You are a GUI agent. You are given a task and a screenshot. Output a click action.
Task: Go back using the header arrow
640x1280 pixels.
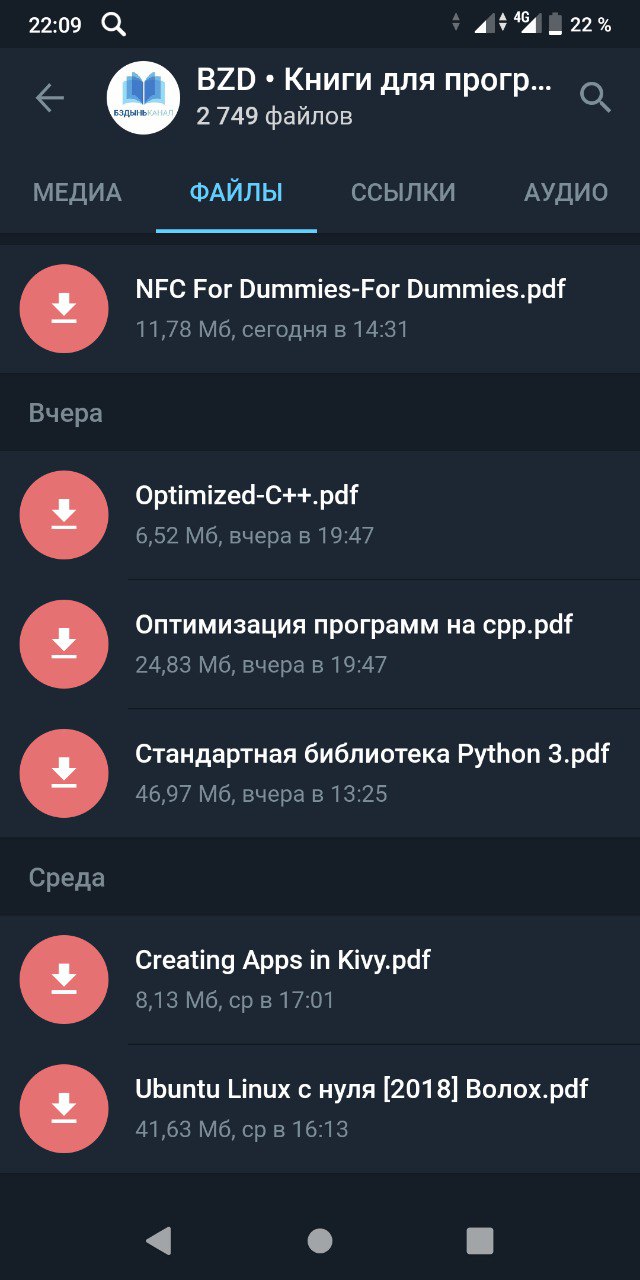click(x=49, y=98)
